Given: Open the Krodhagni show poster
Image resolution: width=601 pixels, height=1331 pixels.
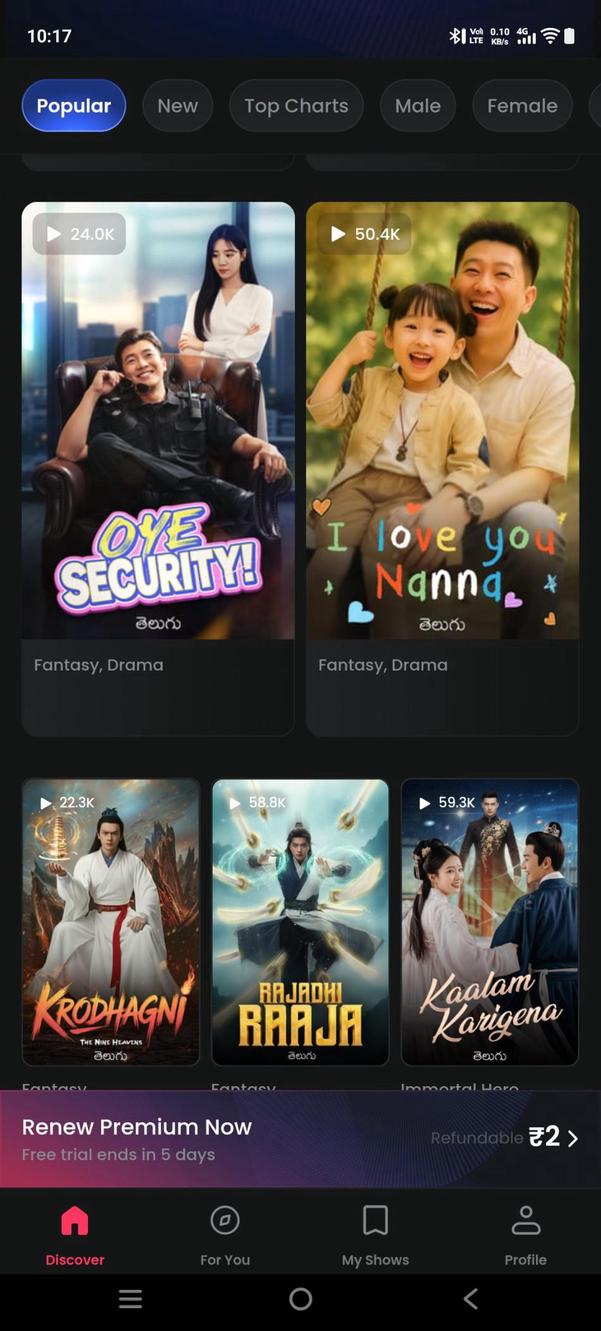Looking at the screenshot, I should 111,922.
